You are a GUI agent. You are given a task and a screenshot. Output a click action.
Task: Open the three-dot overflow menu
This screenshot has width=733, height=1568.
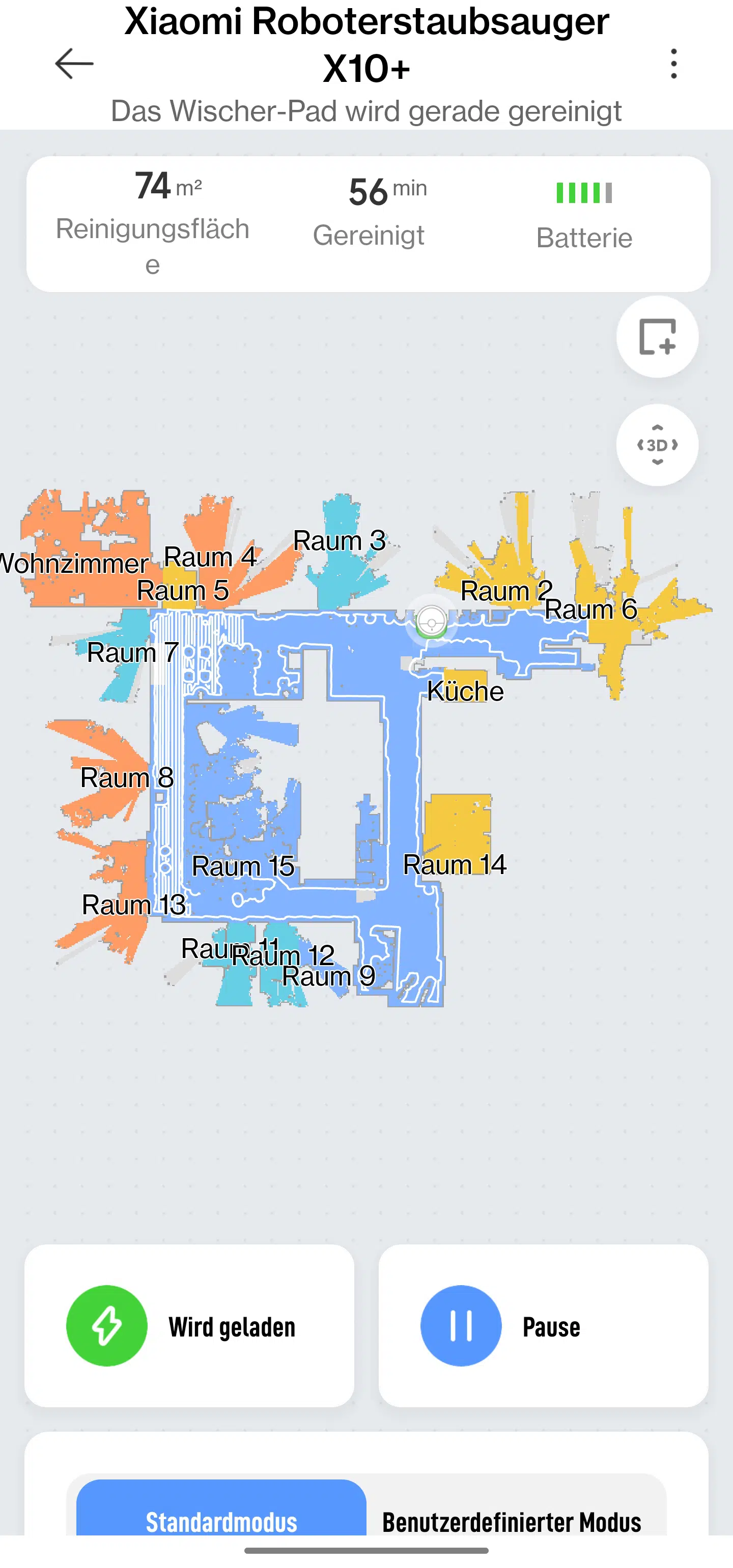click(673, 63)
